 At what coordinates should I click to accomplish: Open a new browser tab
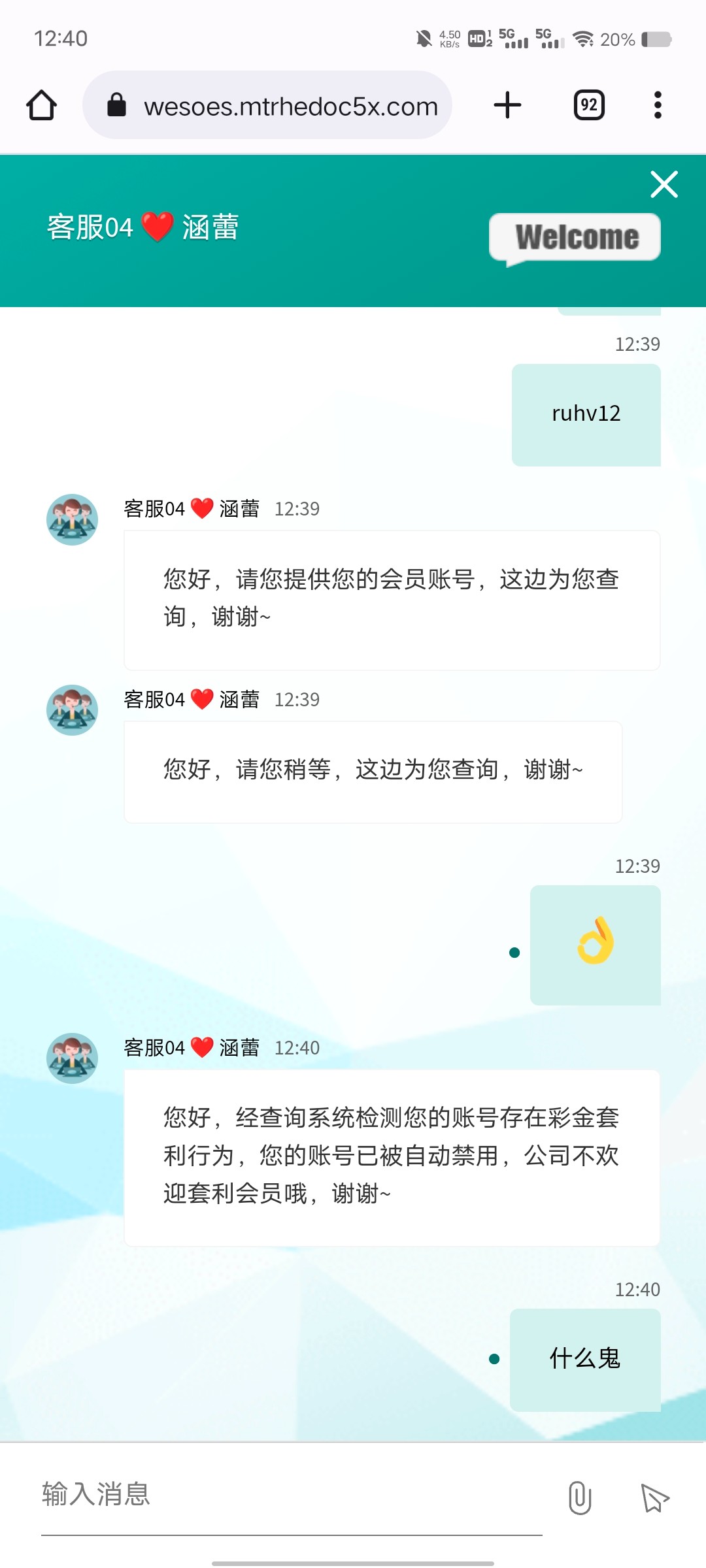point(507,105)
